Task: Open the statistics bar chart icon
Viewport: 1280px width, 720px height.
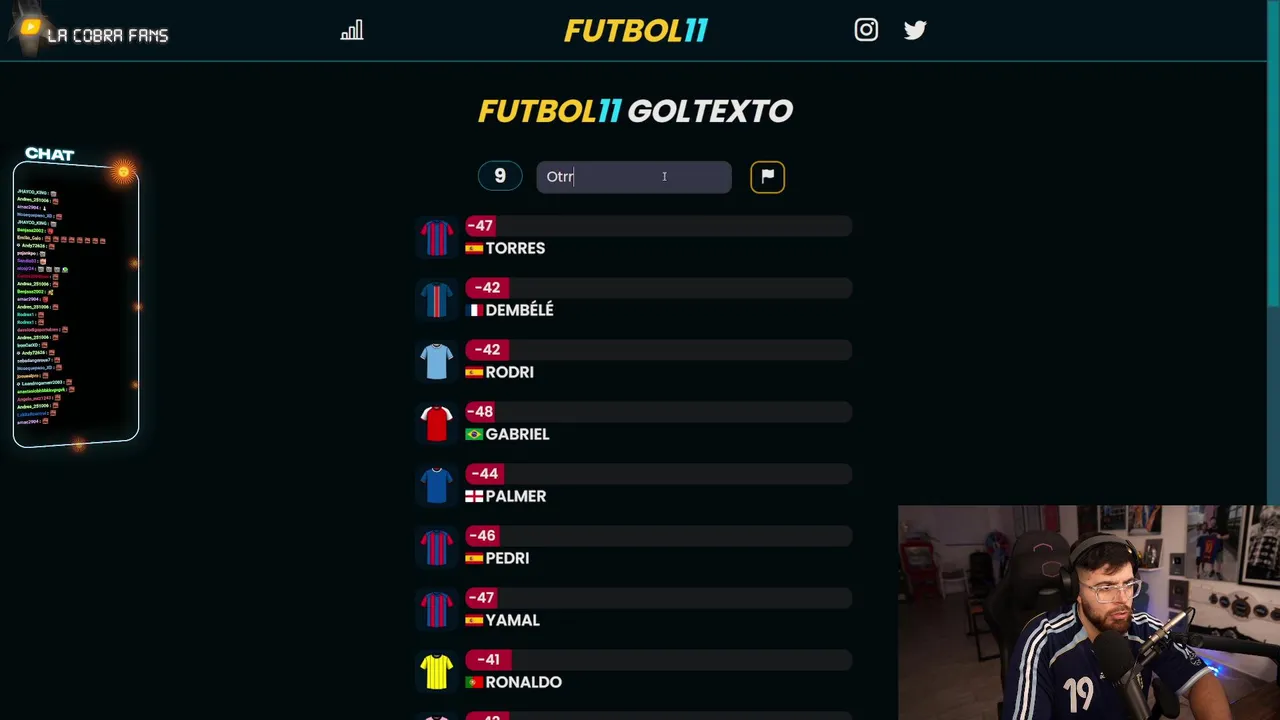Action: [x=352, y=31]
